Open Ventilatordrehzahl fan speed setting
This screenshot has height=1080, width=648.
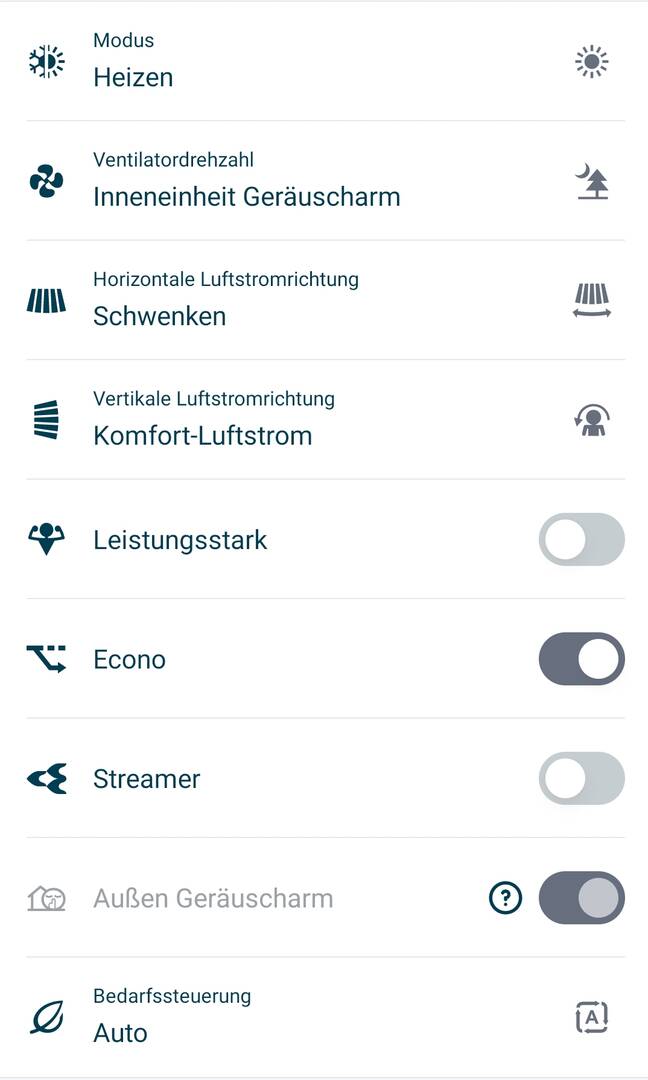pos(325,180)
